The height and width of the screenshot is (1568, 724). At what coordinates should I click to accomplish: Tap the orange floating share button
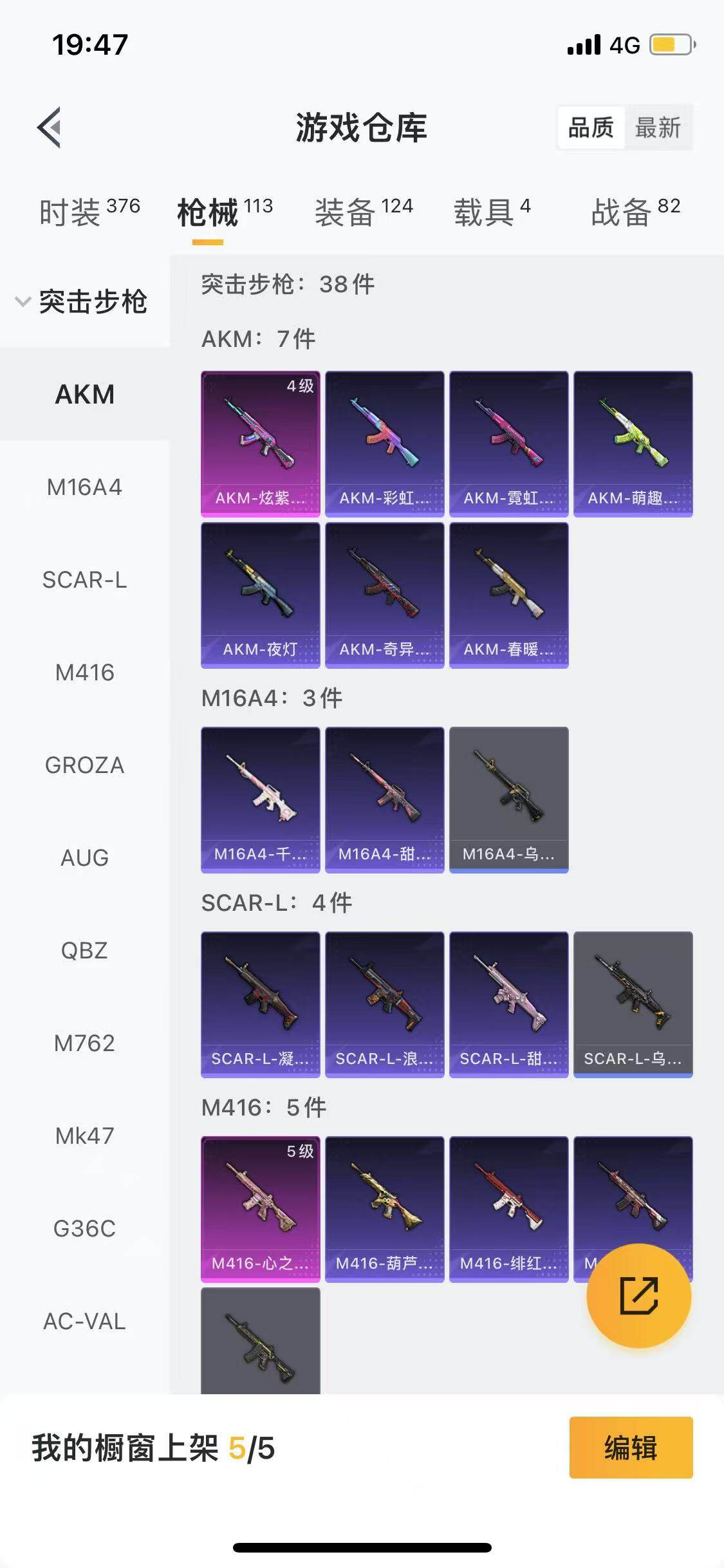[638, 1296]
